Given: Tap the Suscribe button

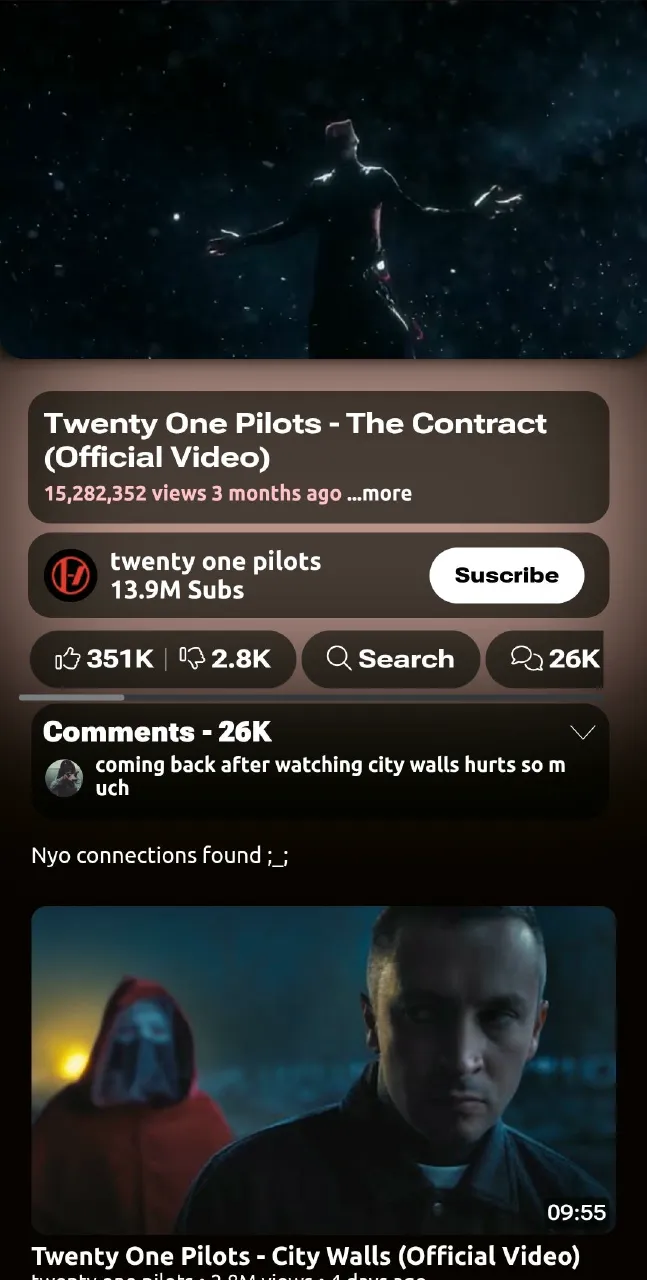Looking at the screenshot, I should 506,575.
